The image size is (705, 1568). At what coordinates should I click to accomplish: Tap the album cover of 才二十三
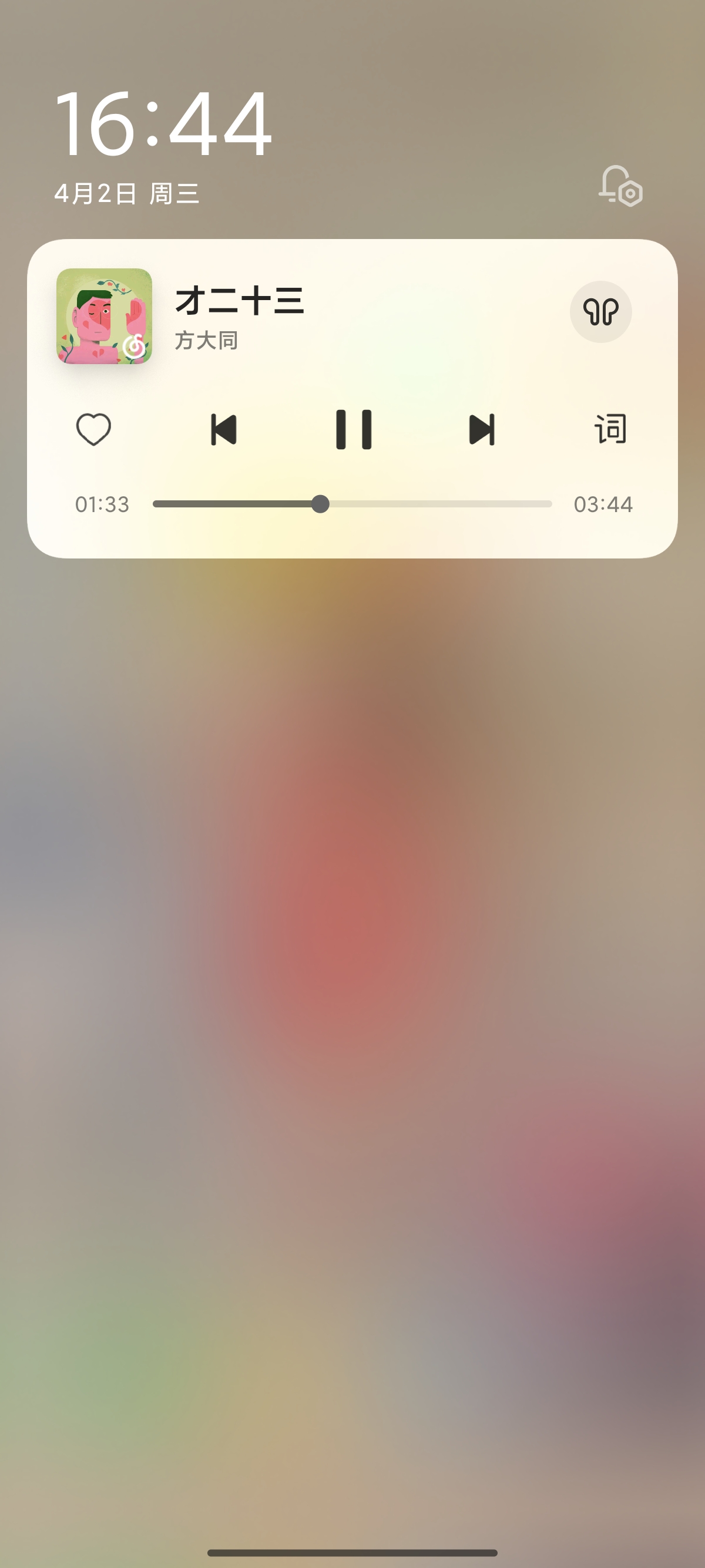(x=104, y=316)
